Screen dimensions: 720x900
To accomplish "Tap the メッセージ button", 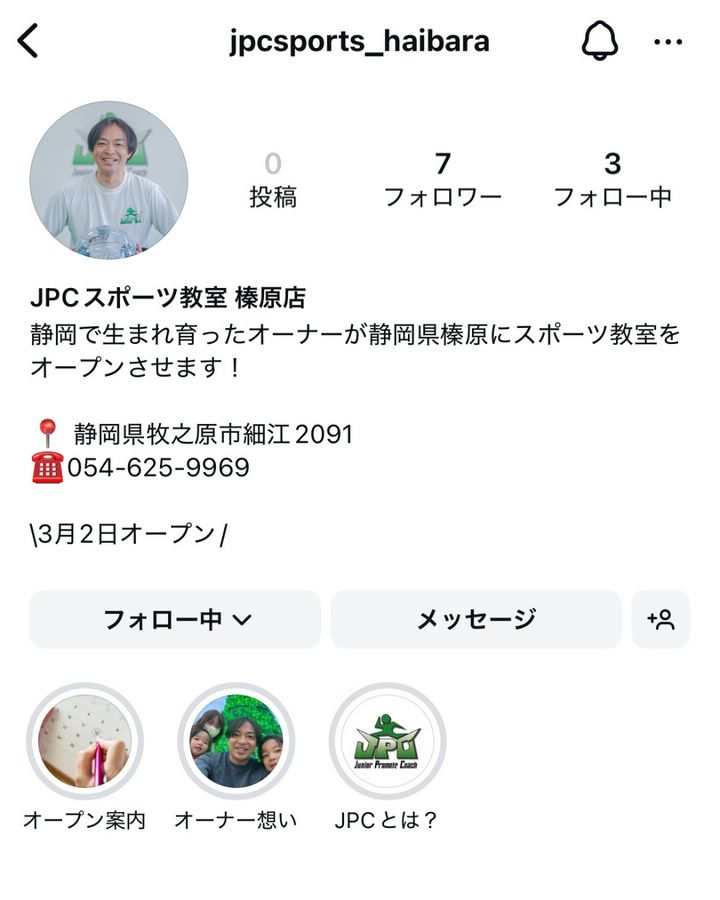I will pos(476,620).
